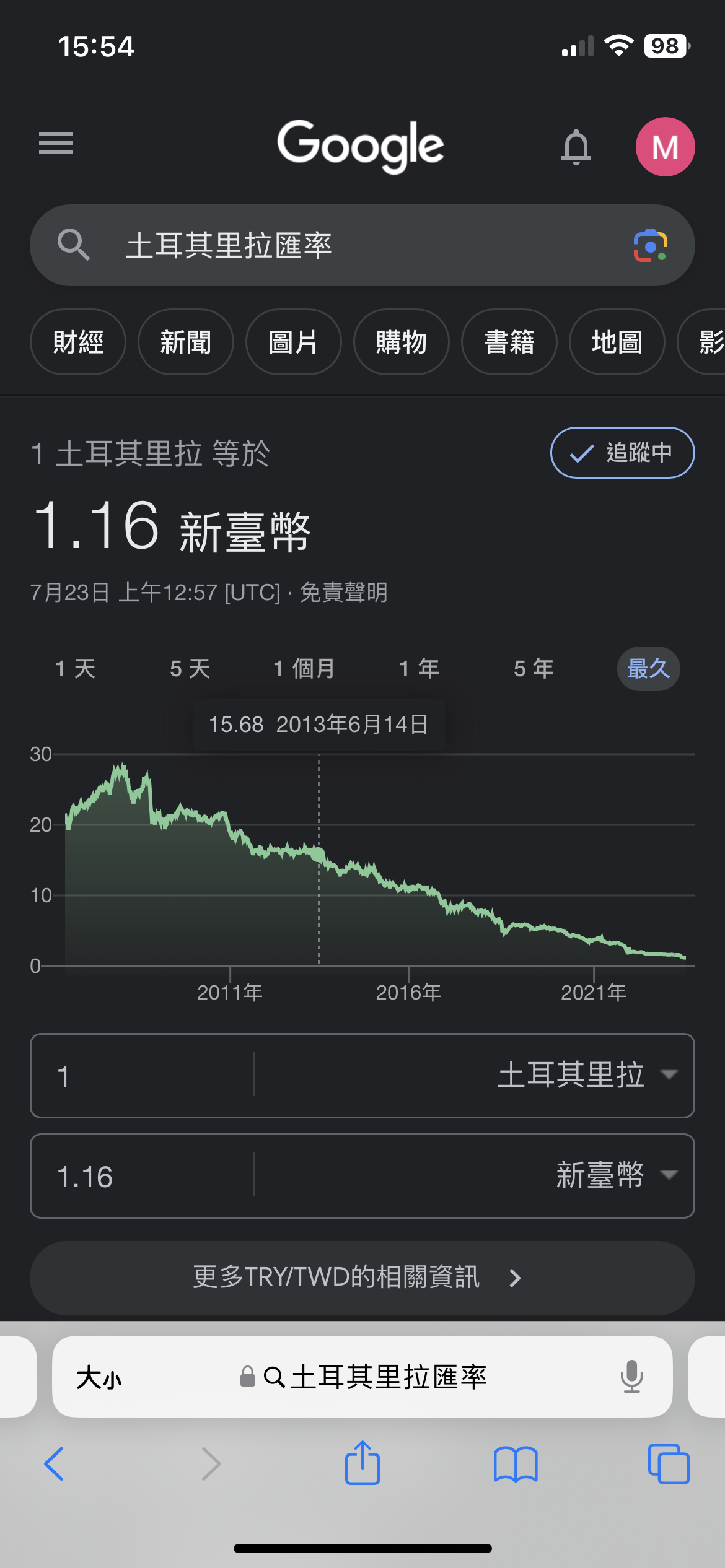Open the Safari share sheet
Image resolution: width=725 pixels, height=1568 pixels.
pos(362,1463)
